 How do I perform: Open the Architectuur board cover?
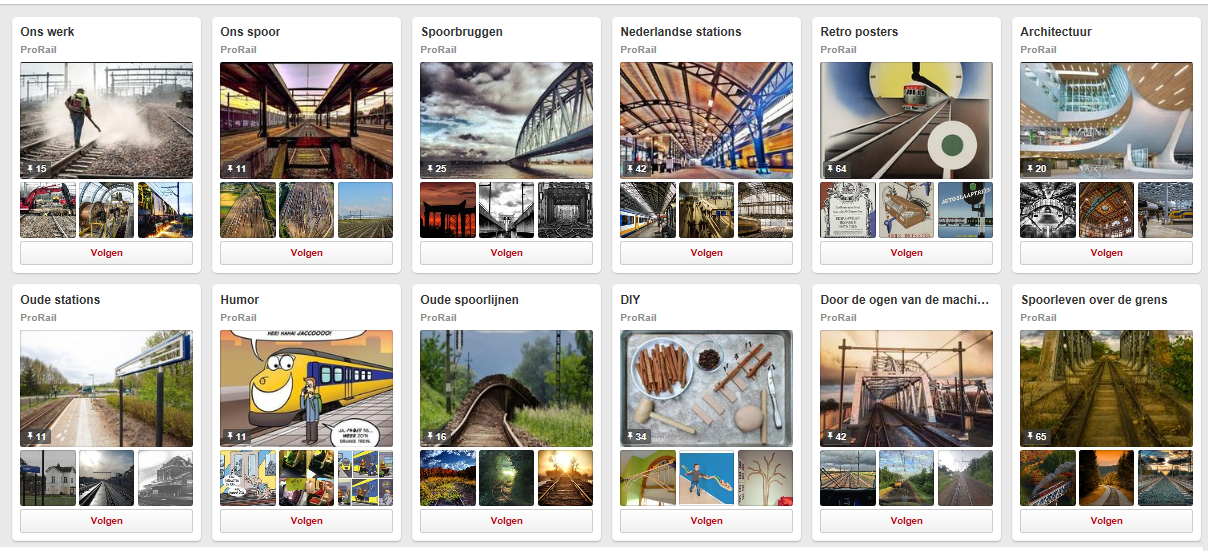[1106, 120]
